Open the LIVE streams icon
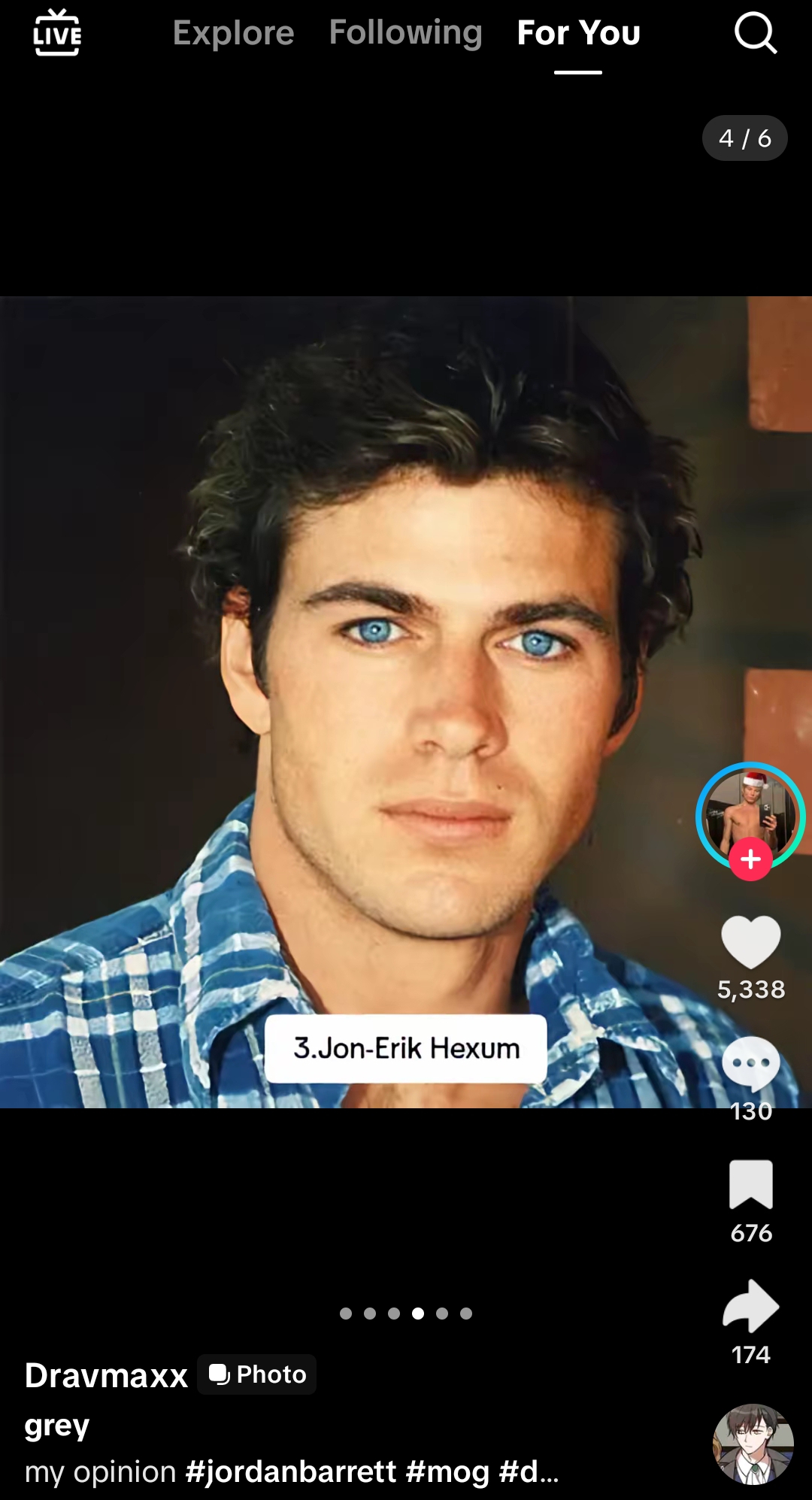This screenshot has height=1500, width=812. [57, 33]
